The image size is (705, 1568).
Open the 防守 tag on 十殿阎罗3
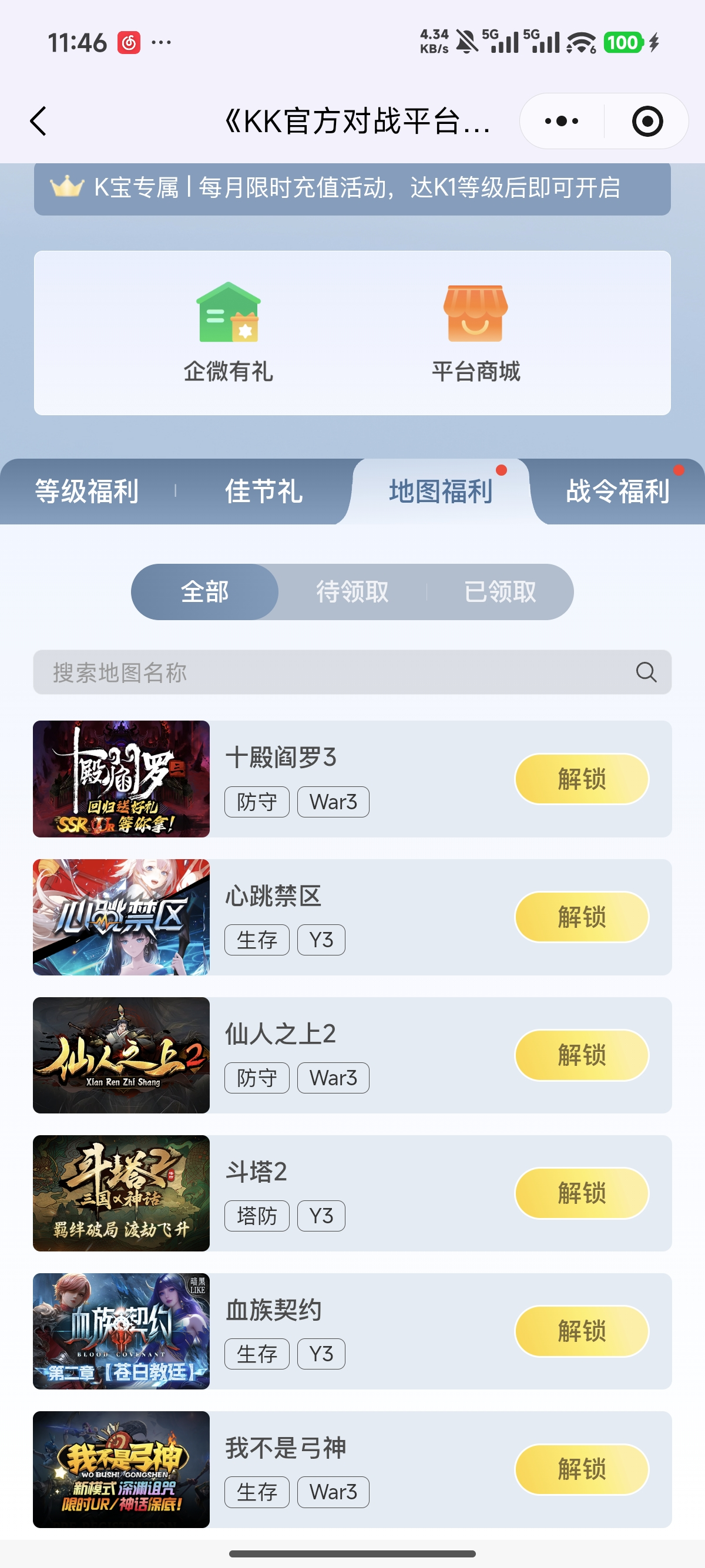pos(256,802)
